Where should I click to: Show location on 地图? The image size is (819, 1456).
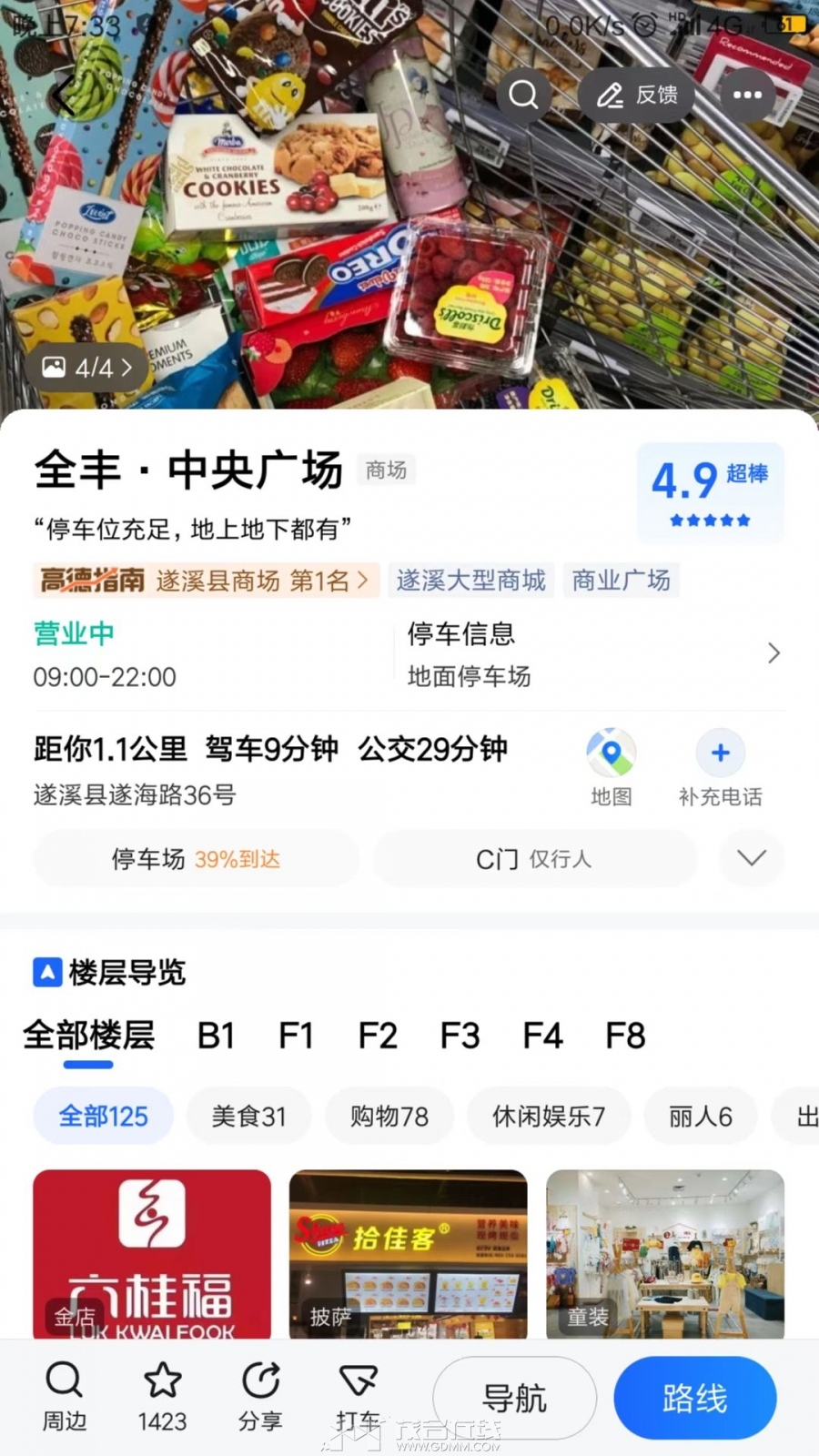tap(611, 767)
